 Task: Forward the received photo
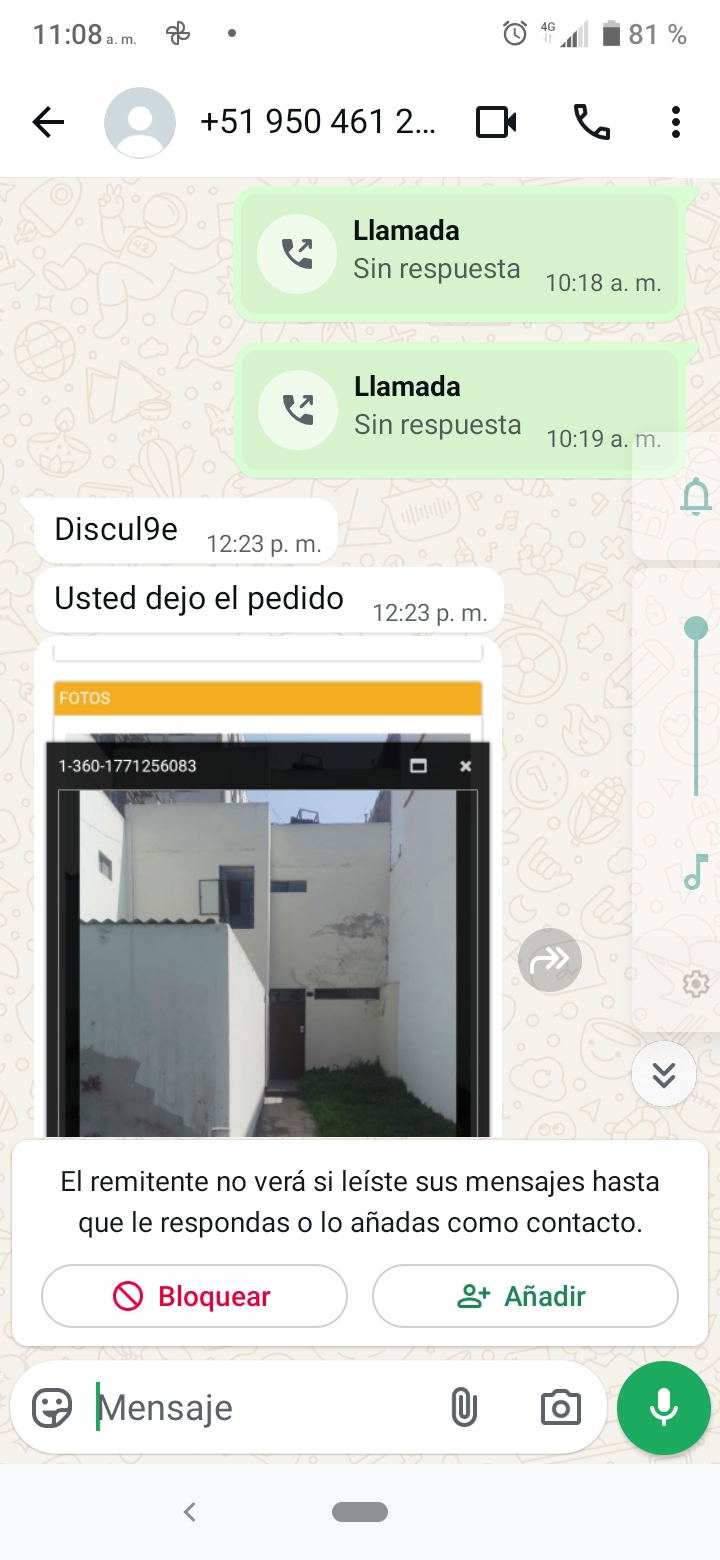click(x=550, y=961)
